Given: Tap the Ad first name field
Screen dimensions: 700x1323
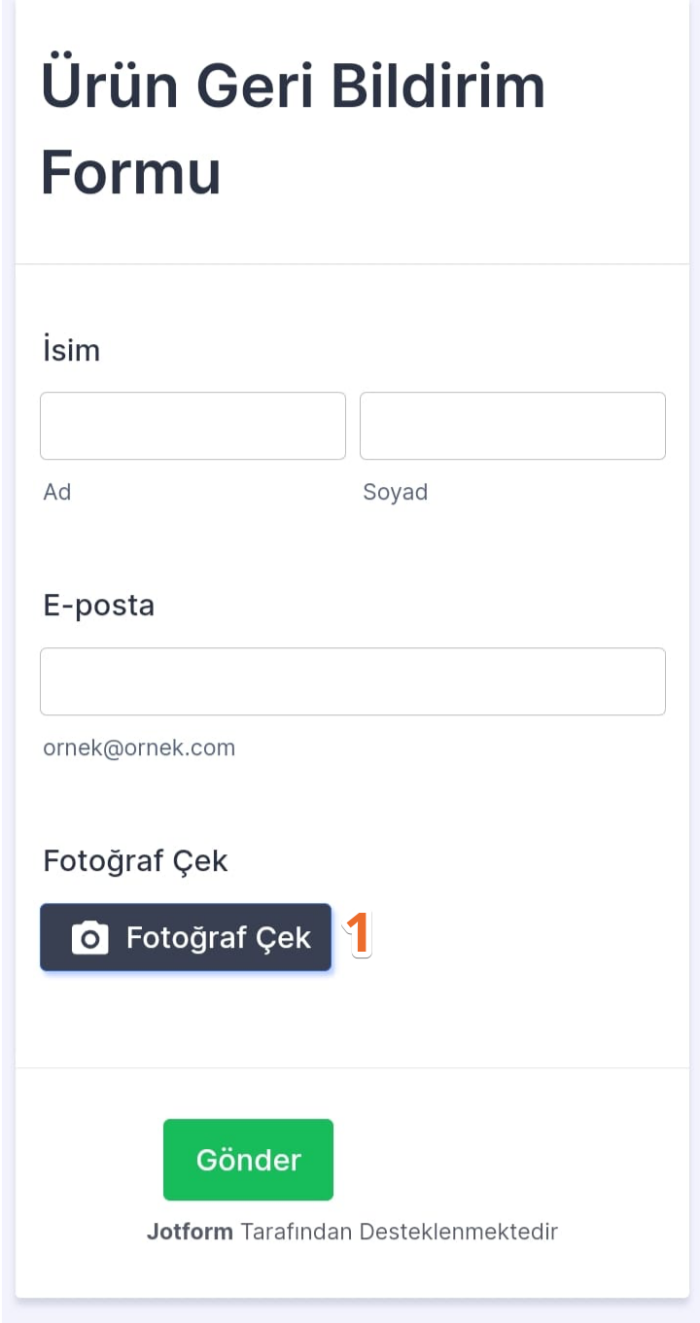Looking at the screenshot, I should click(192, 426).
